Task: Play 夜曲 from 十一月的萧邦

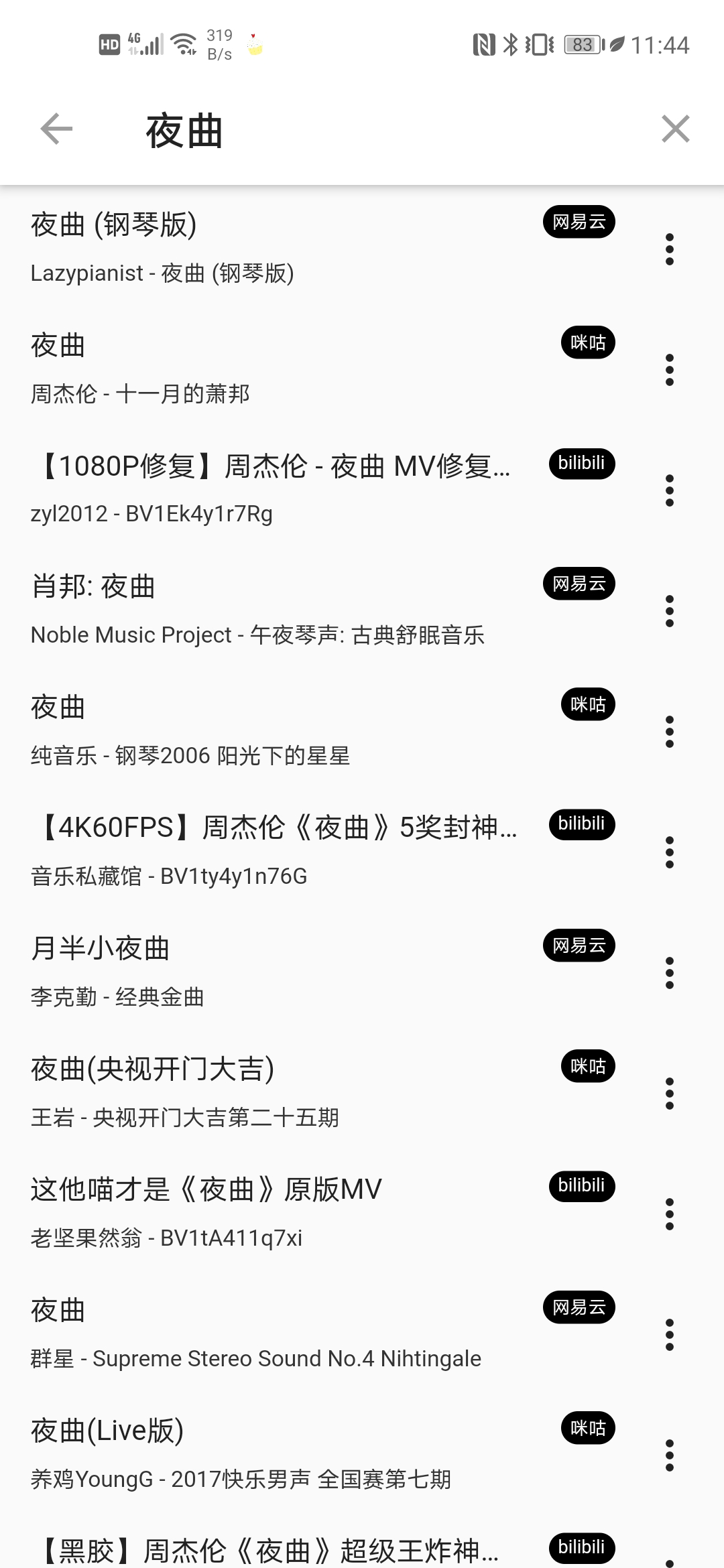Action: coord(268,369)
